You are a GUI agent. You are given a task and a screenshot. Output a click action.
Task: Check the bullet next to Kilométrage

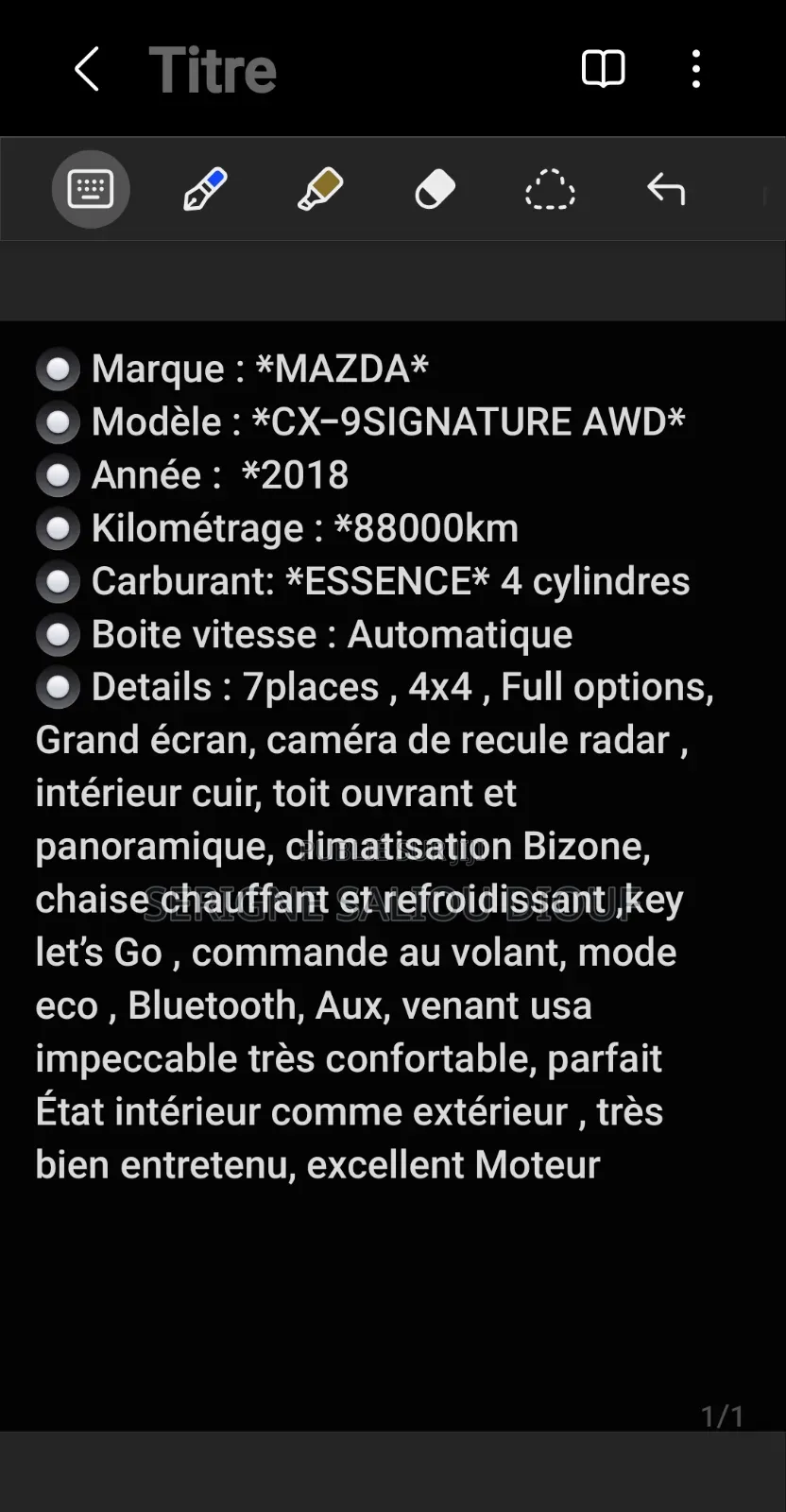click(58, 528)
